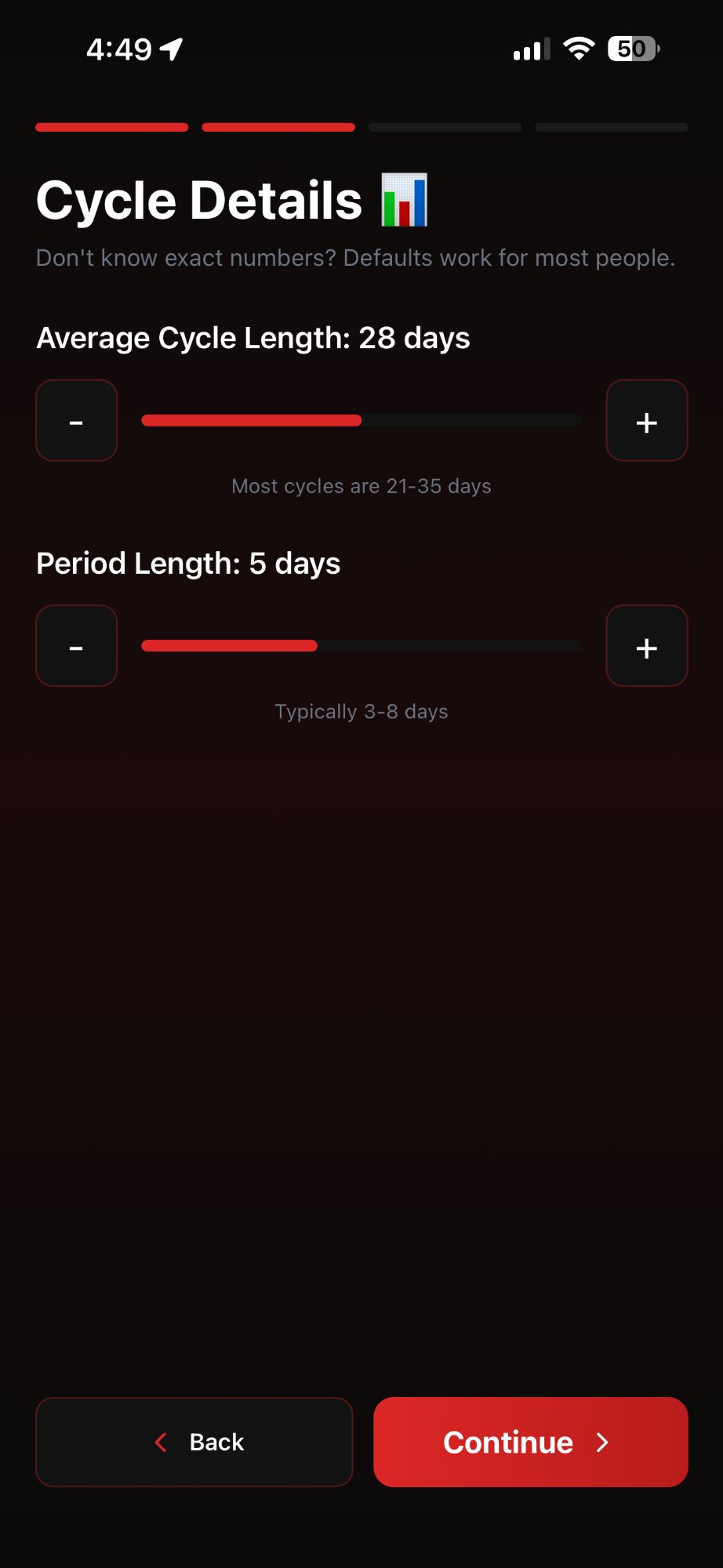Tap the Average Cycle Length slider bar

[x=361, y=421]
